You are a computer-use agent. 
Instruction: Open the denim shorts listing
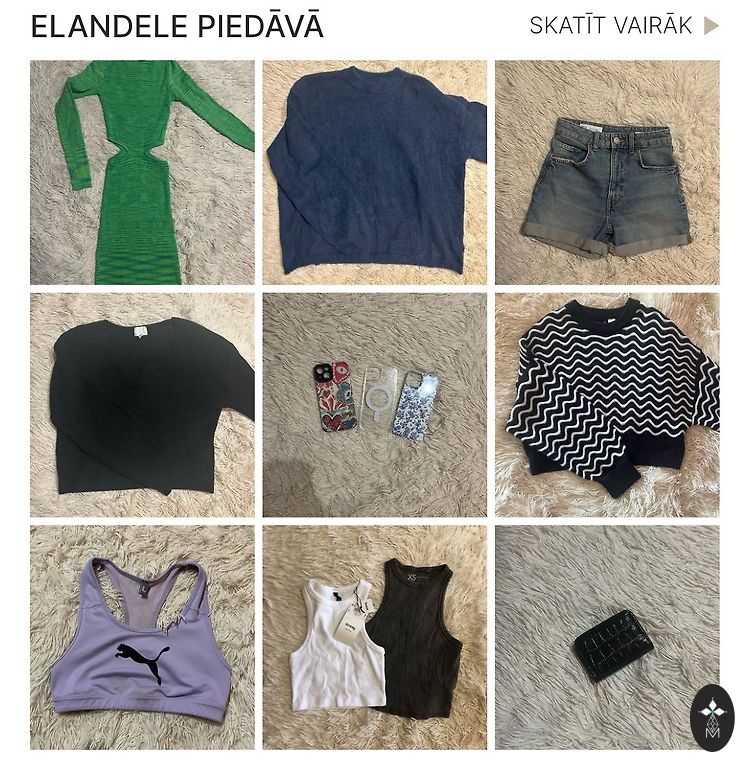pyautogui.click(x=607, y=172)
